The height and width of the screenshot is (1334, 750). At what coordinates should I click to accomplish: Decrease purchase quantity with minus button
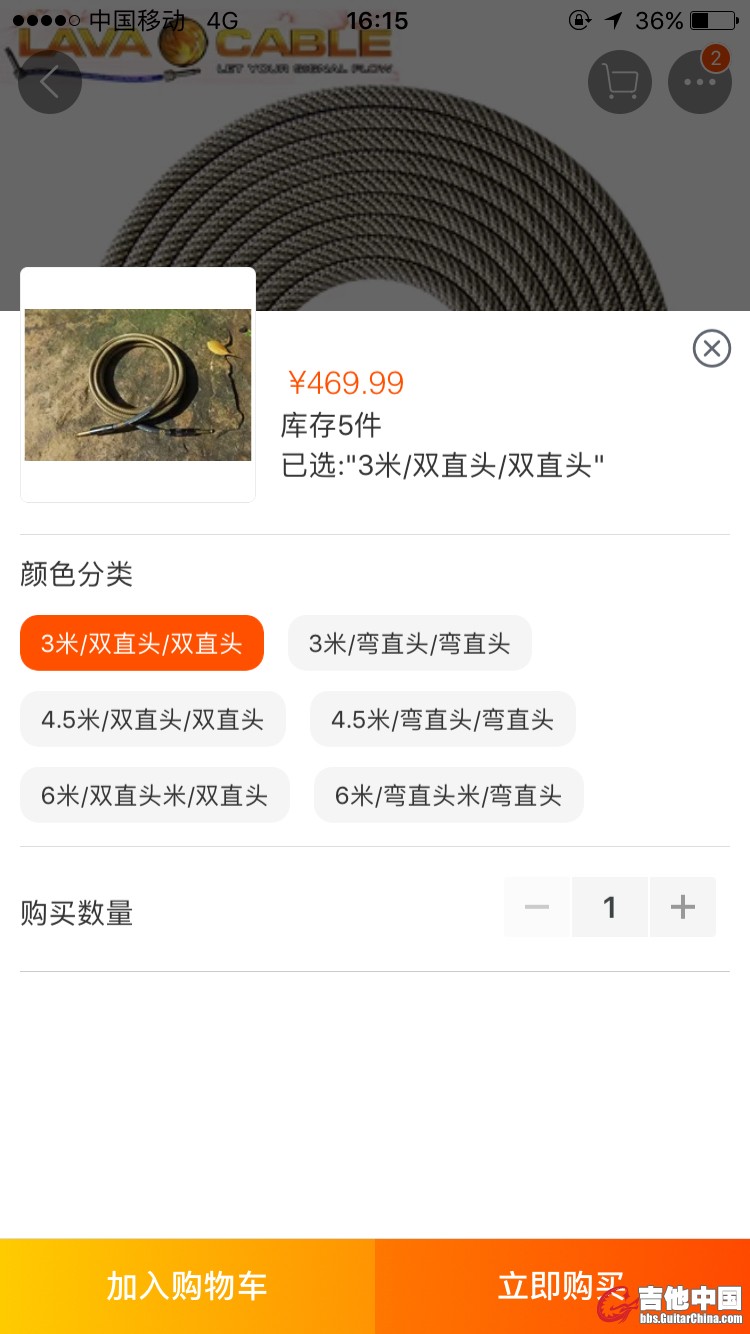coord(537,907)
